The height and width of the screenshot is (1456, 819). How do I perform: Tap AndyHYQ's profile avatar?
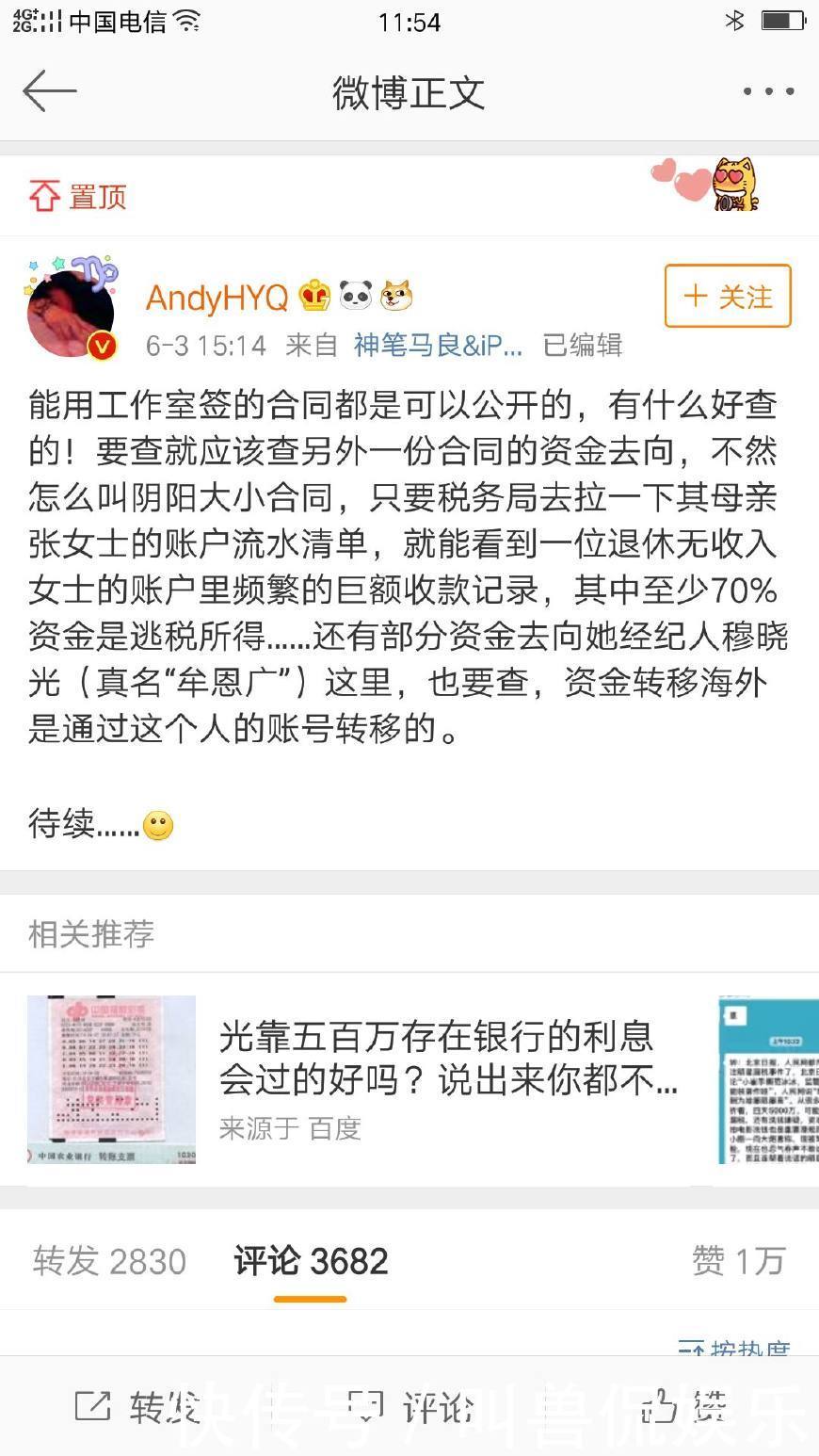point(72,311)
